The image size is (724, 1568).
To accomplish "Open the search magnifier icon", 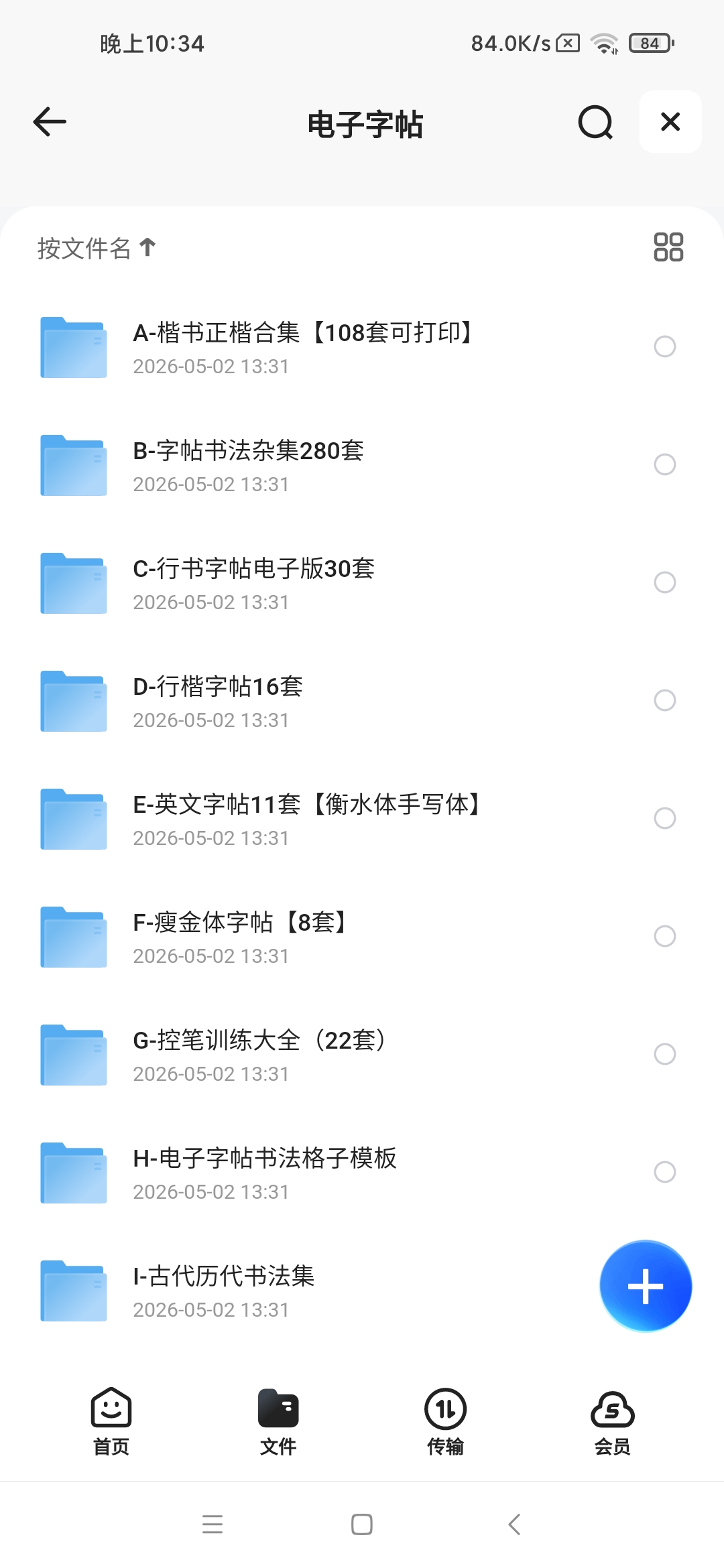I will pos(595,122).
